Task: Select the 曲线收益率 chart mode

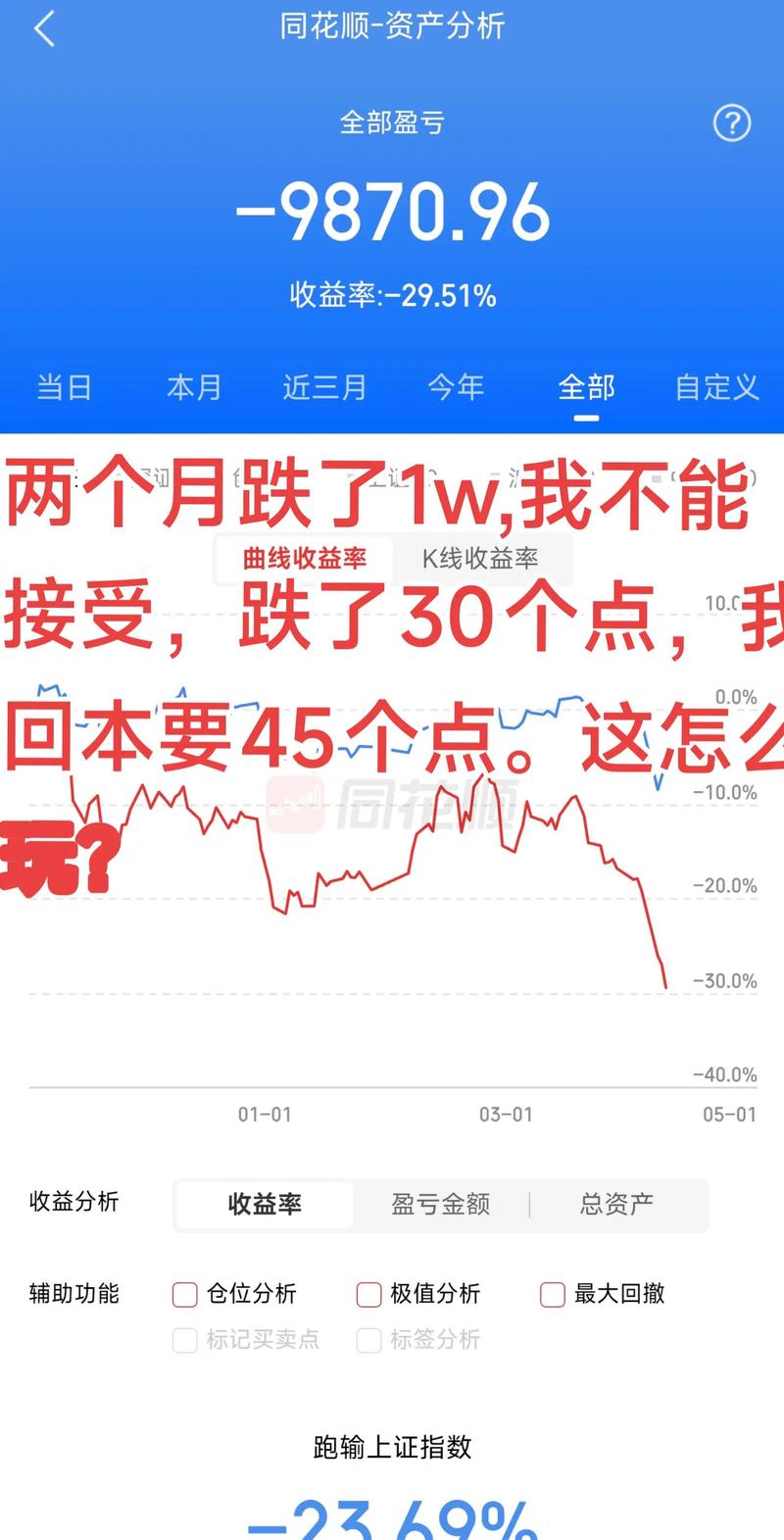Action: (304, 559)
